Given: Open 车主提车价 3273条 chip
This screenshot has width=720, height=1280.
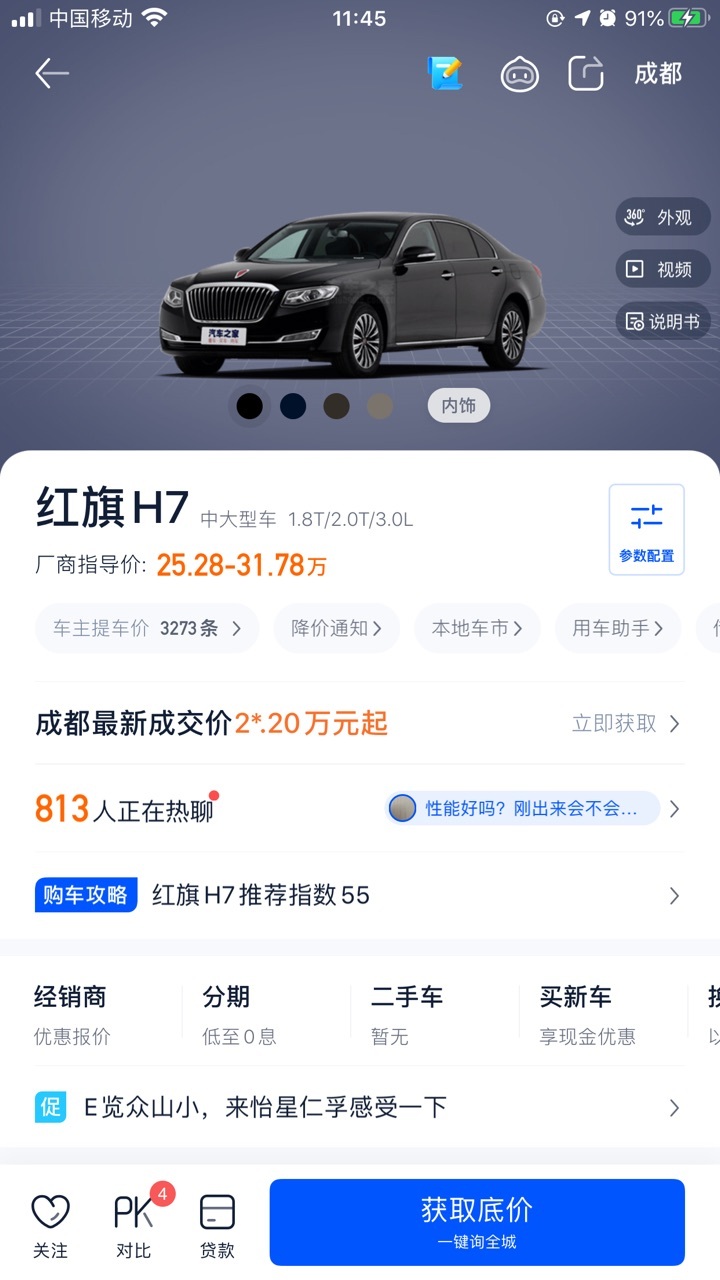Looking at the screenshot, I should [147, 628].
